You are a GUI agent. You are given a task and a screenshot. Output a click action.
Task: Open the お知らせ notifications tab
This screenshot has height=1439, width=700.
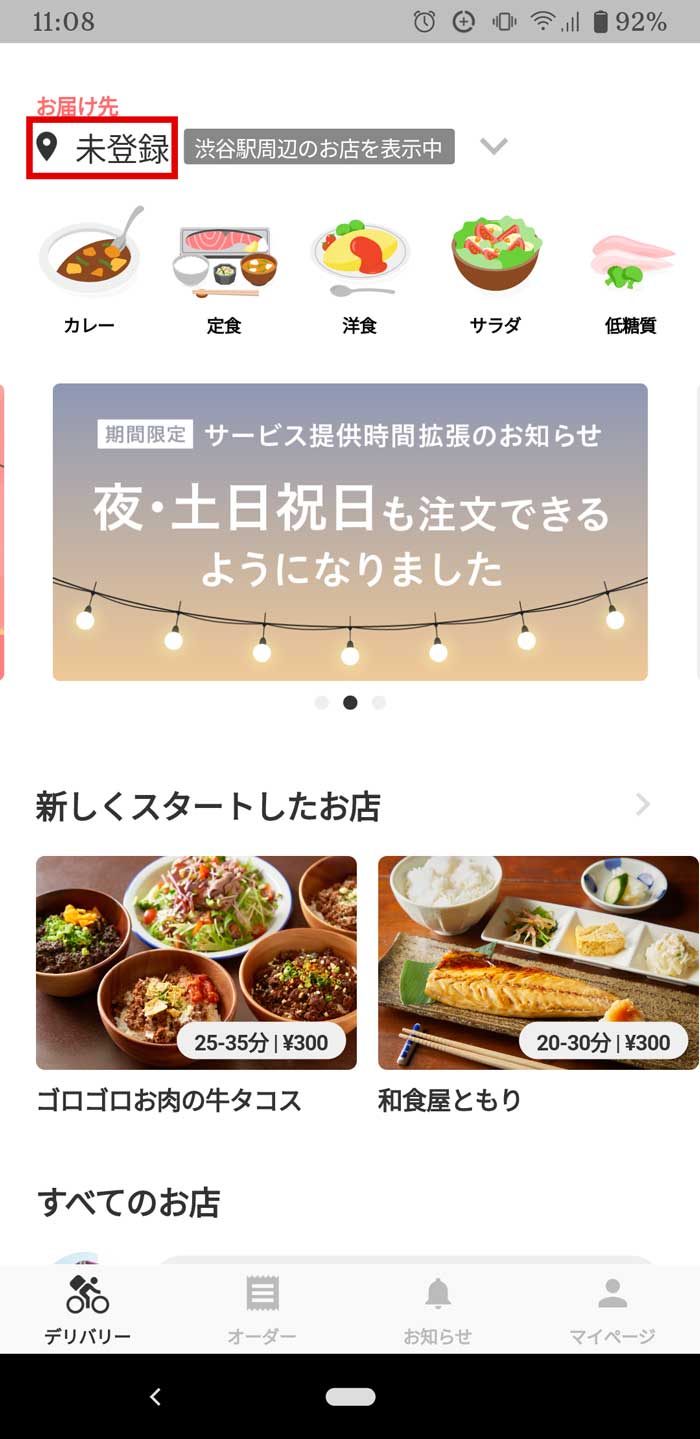coord(437,1310)
